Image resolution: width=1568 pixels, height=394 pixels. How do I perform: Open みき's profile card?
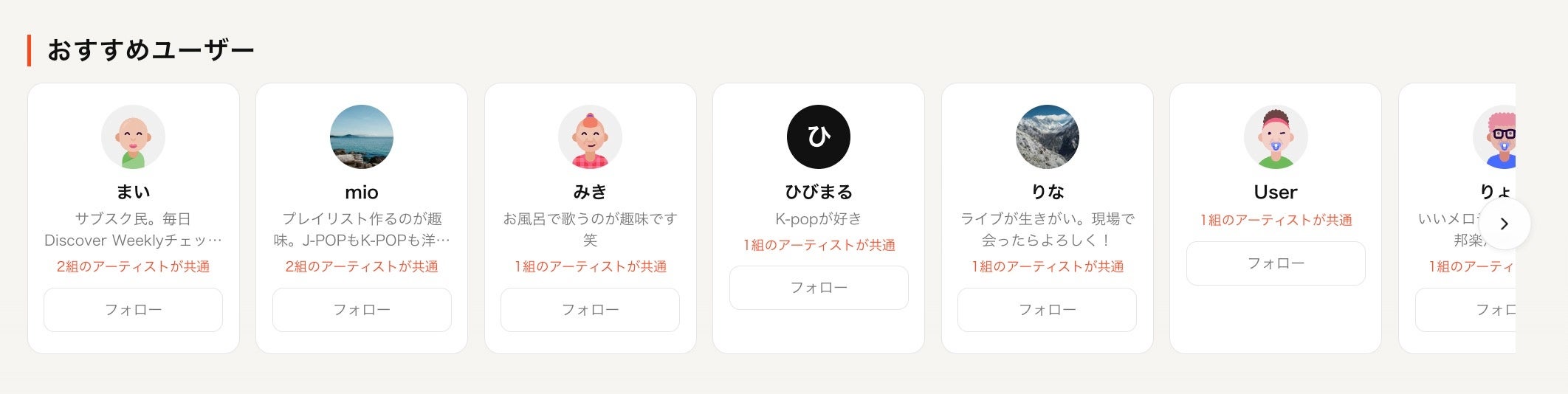[x=590, y=192]
